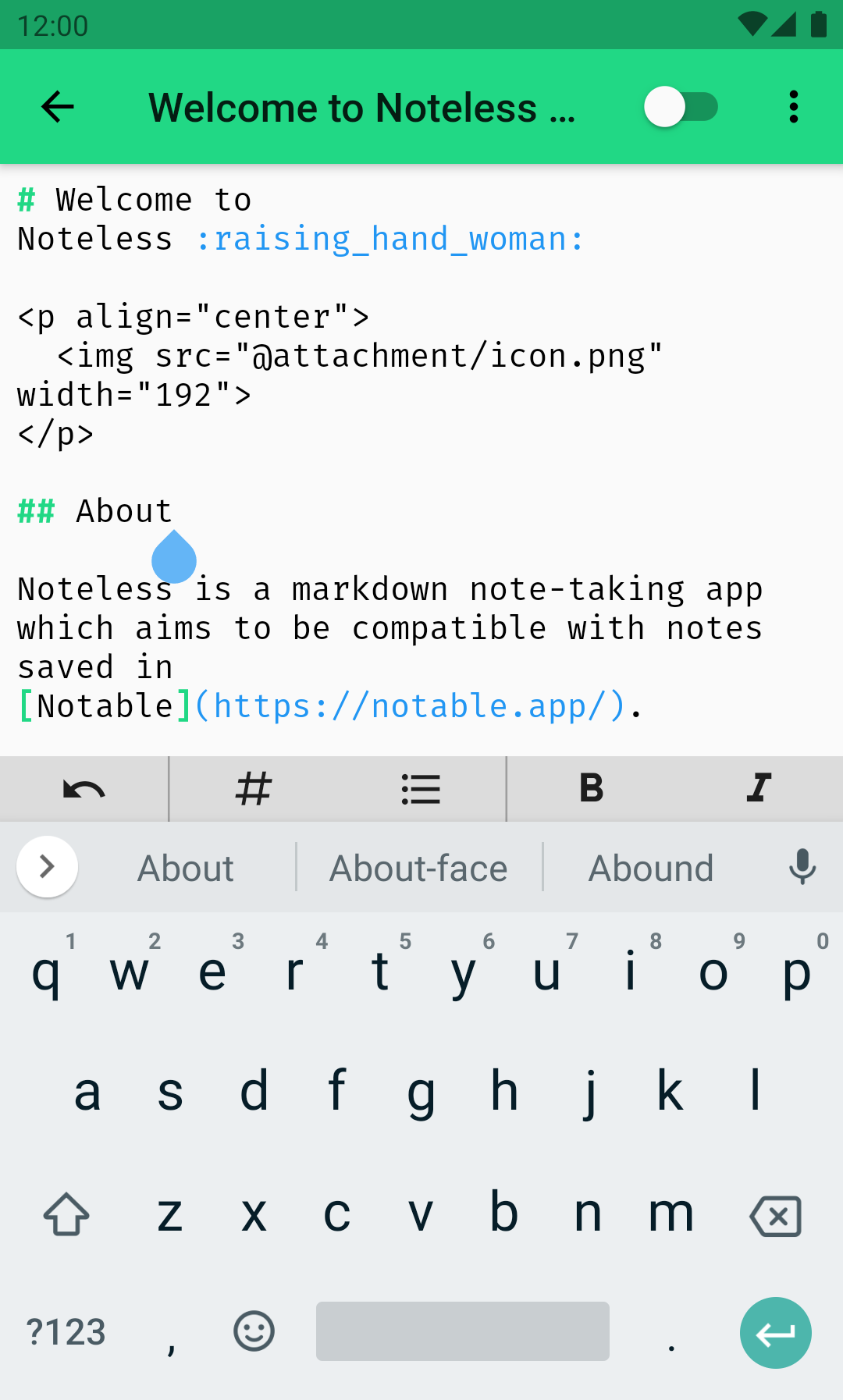
Task: Choose the "Abound" keyboard suggestion
Action: tap(652, 868)
